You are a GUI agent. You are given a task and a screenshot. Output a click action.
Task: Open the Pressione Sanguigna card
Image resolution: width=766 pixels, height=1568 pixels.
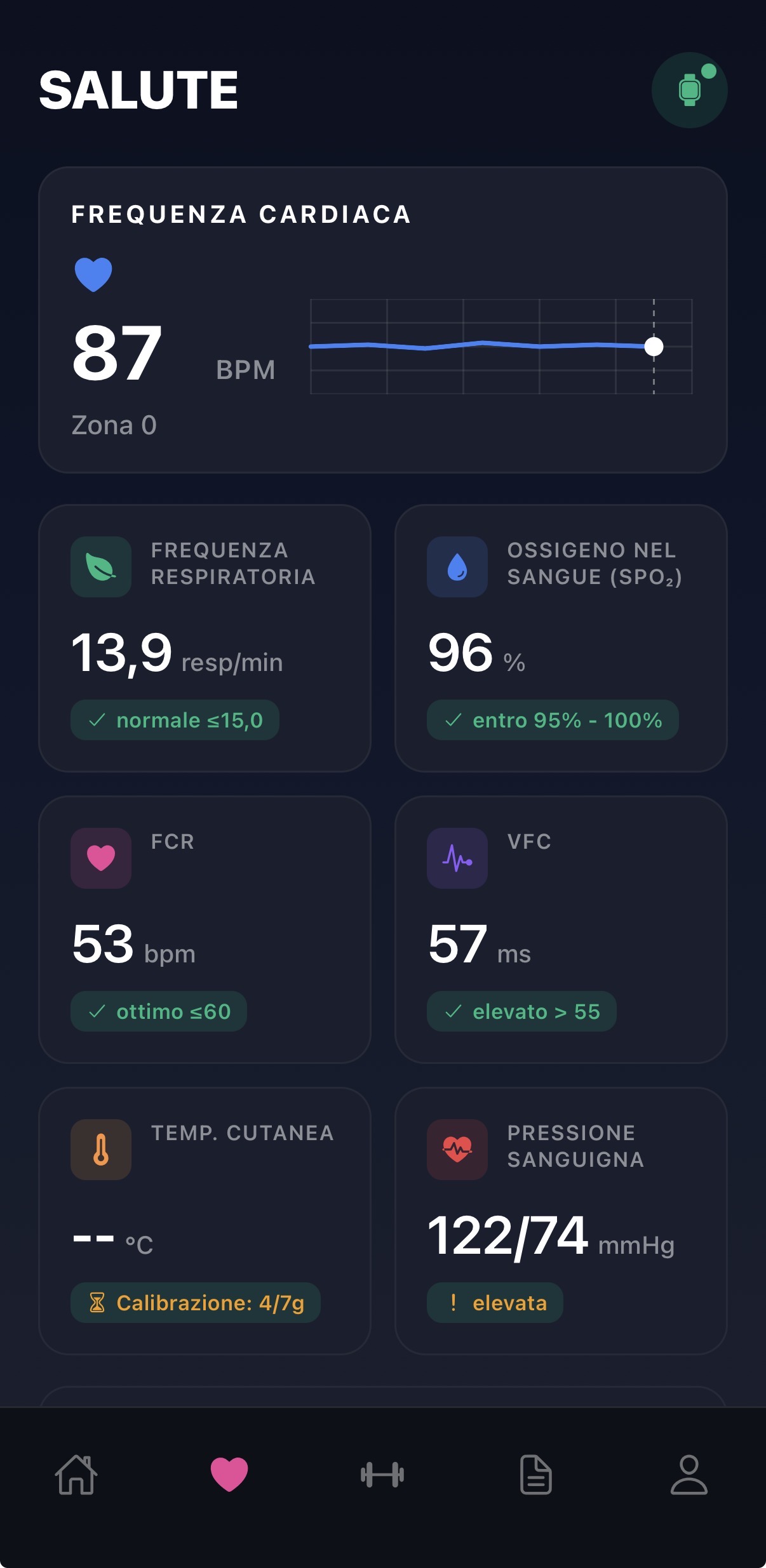tap(561, 1221)
